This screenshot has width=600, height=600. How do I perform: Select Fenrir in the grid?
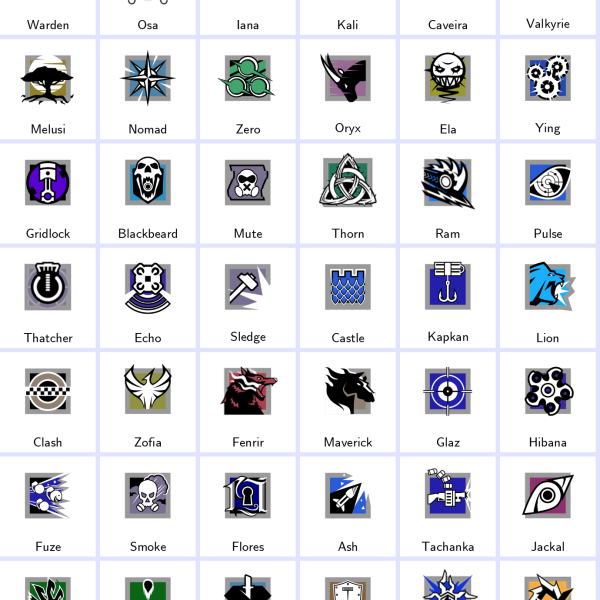[248, 401]
